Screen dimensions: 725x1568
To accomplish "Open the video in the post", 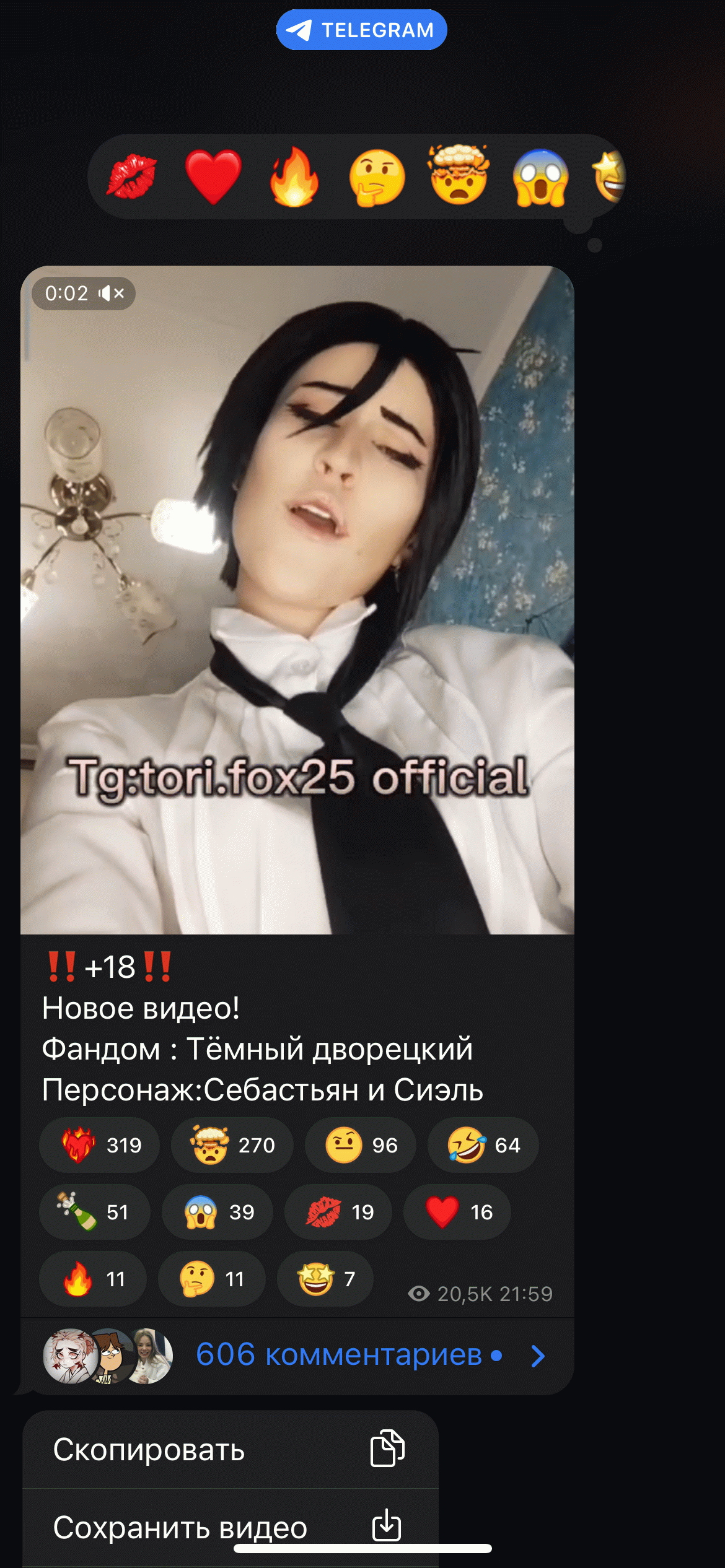I will tap(297, 599).
